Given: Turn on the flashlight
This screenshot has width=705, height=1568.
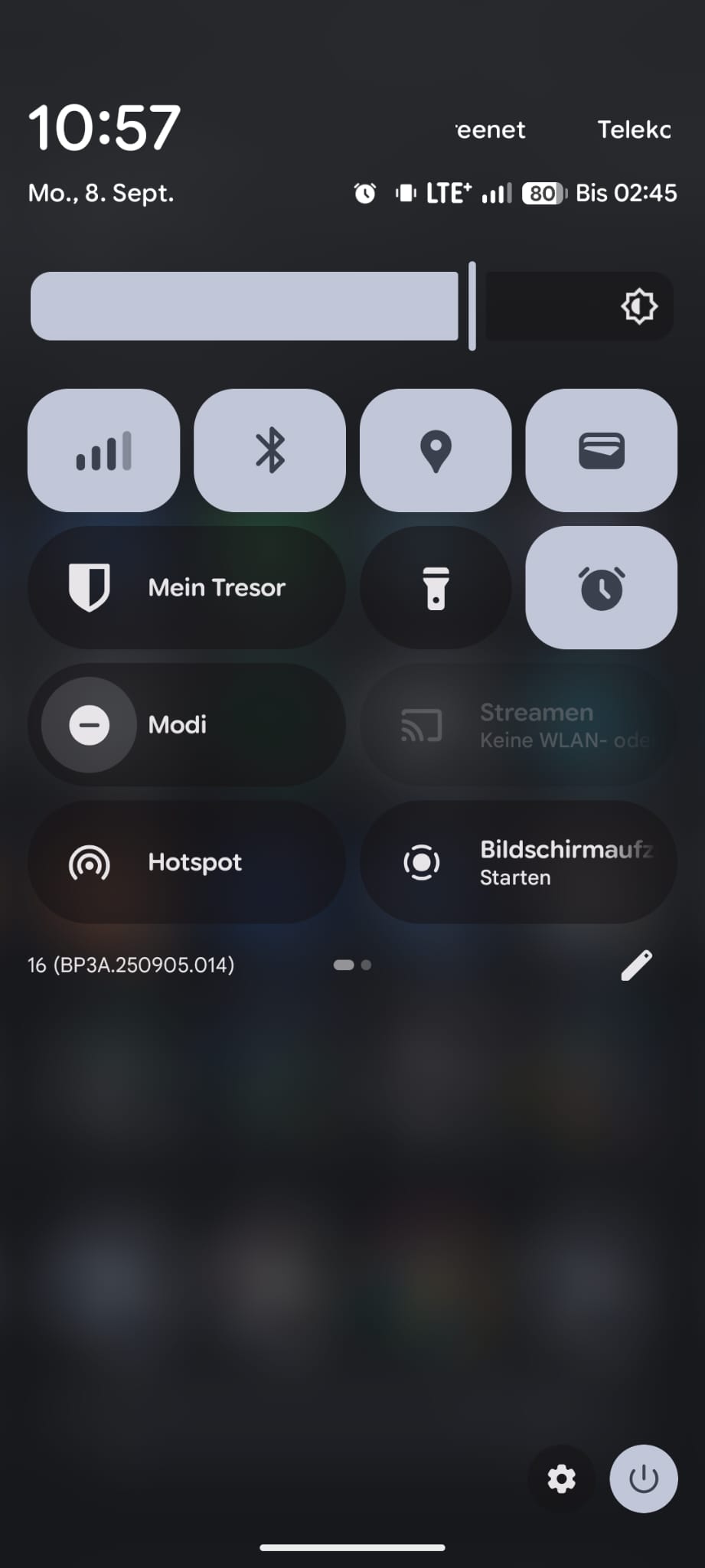Looking at the screenshot, I should point(436,587).
